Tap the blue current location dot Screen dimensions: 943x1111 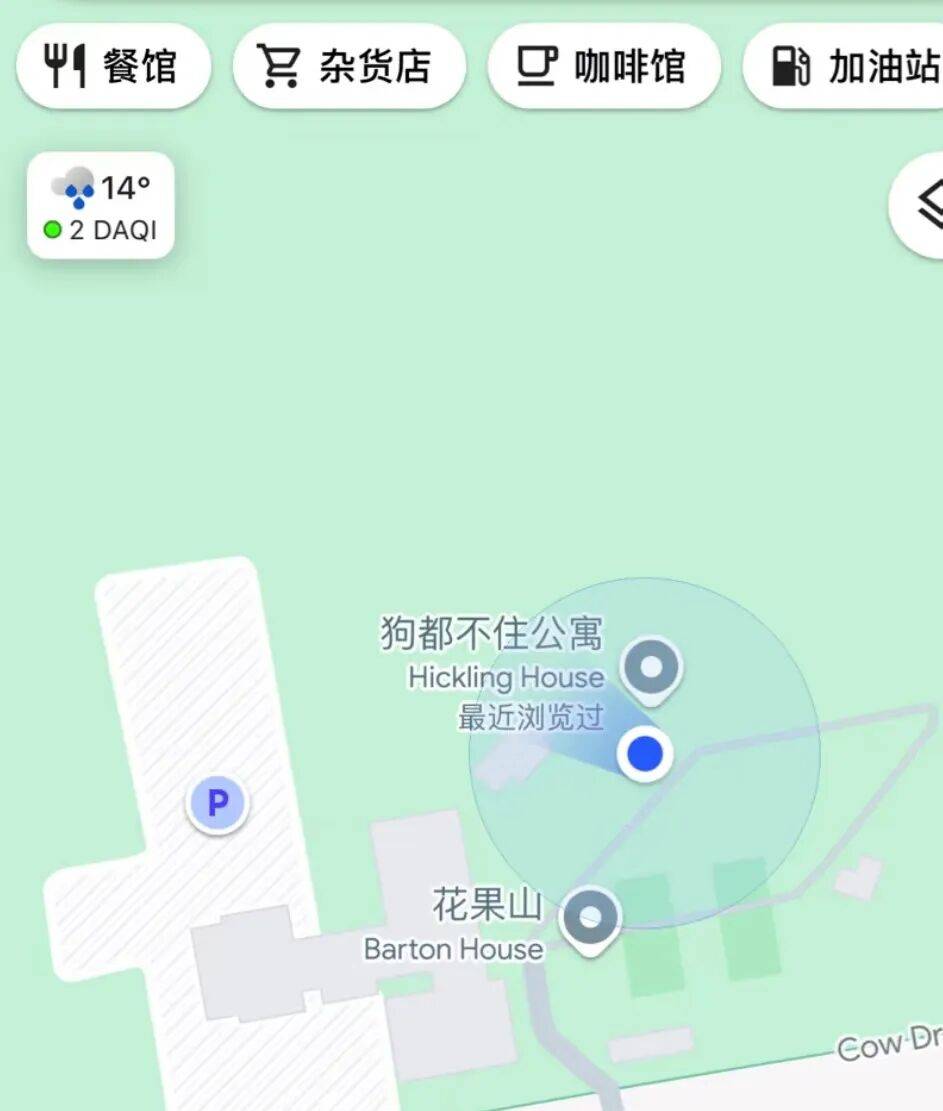(646, 753)
